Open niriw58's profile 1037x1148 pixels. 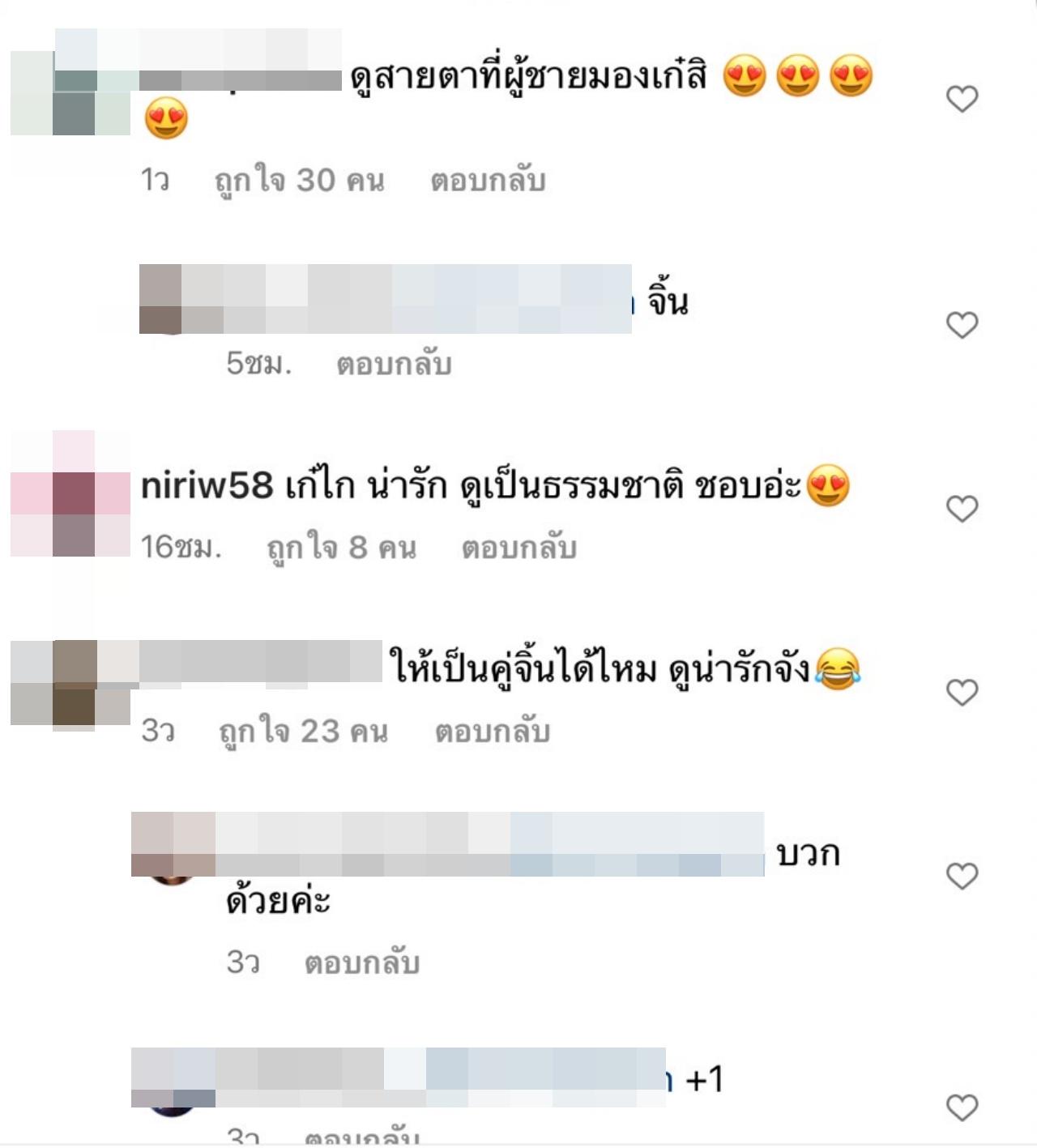207,486
